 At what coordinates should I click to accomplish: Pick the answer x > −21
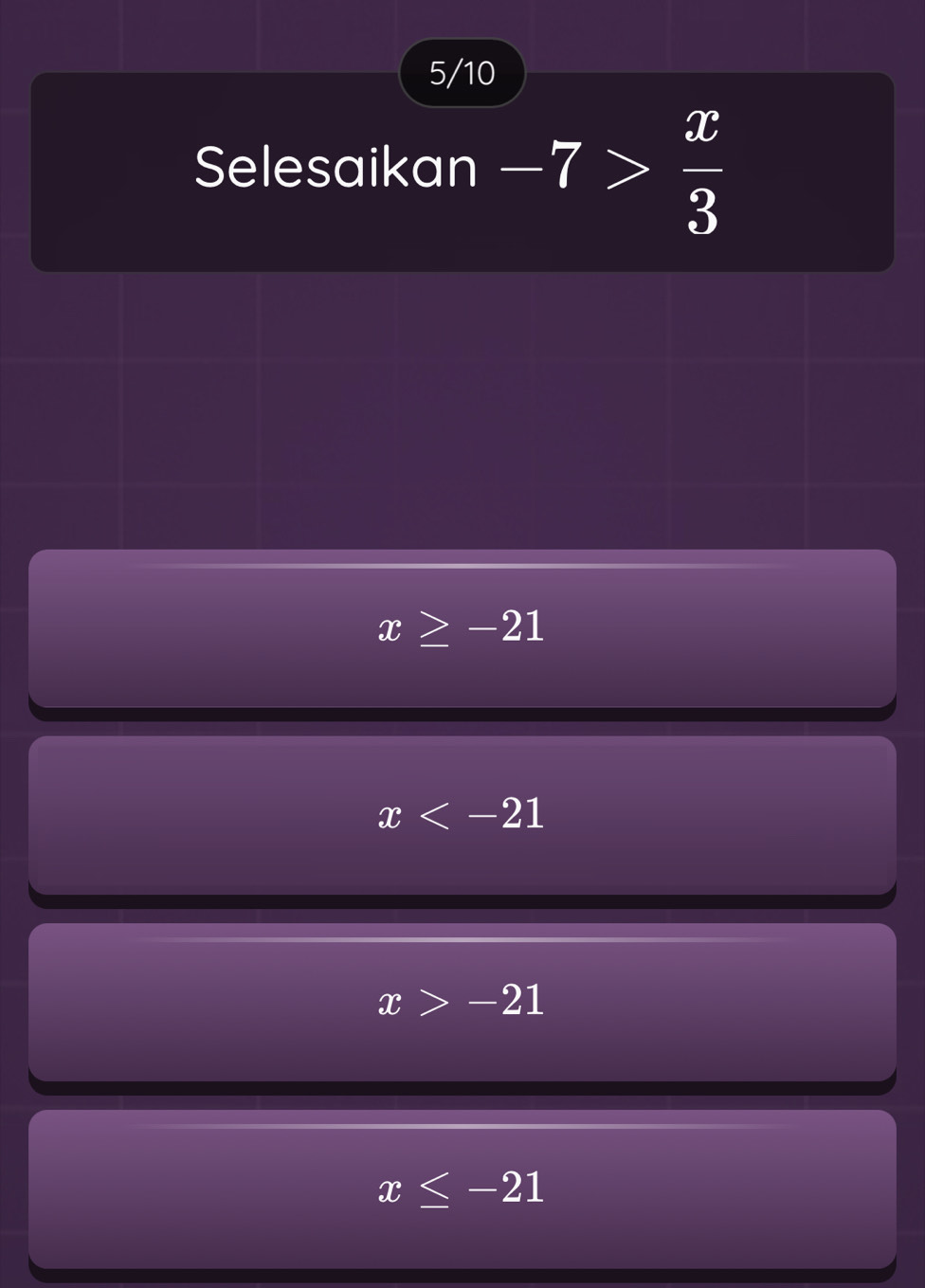(462, 1001)
